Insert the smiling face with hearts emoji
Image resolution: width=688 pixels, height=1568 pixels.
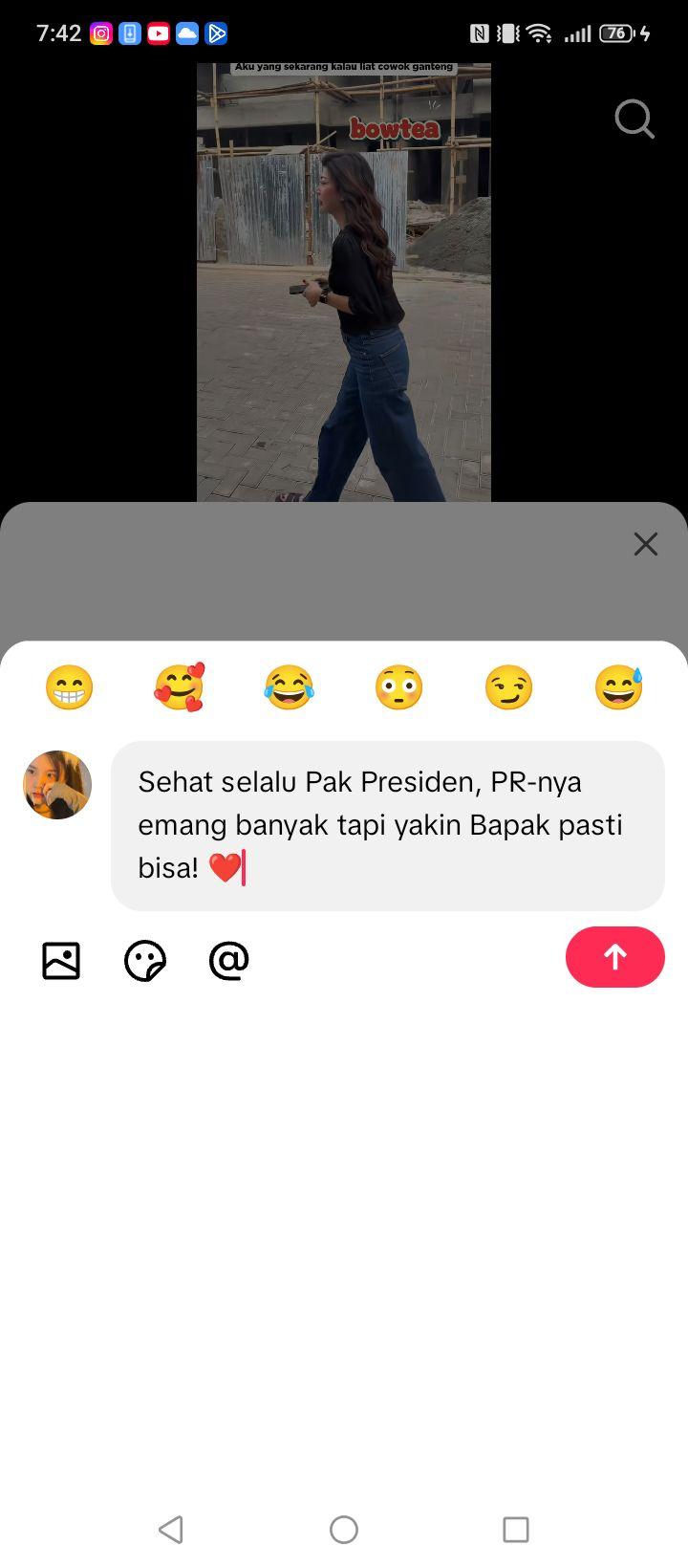pyautogui.click(x=180, y=687)
